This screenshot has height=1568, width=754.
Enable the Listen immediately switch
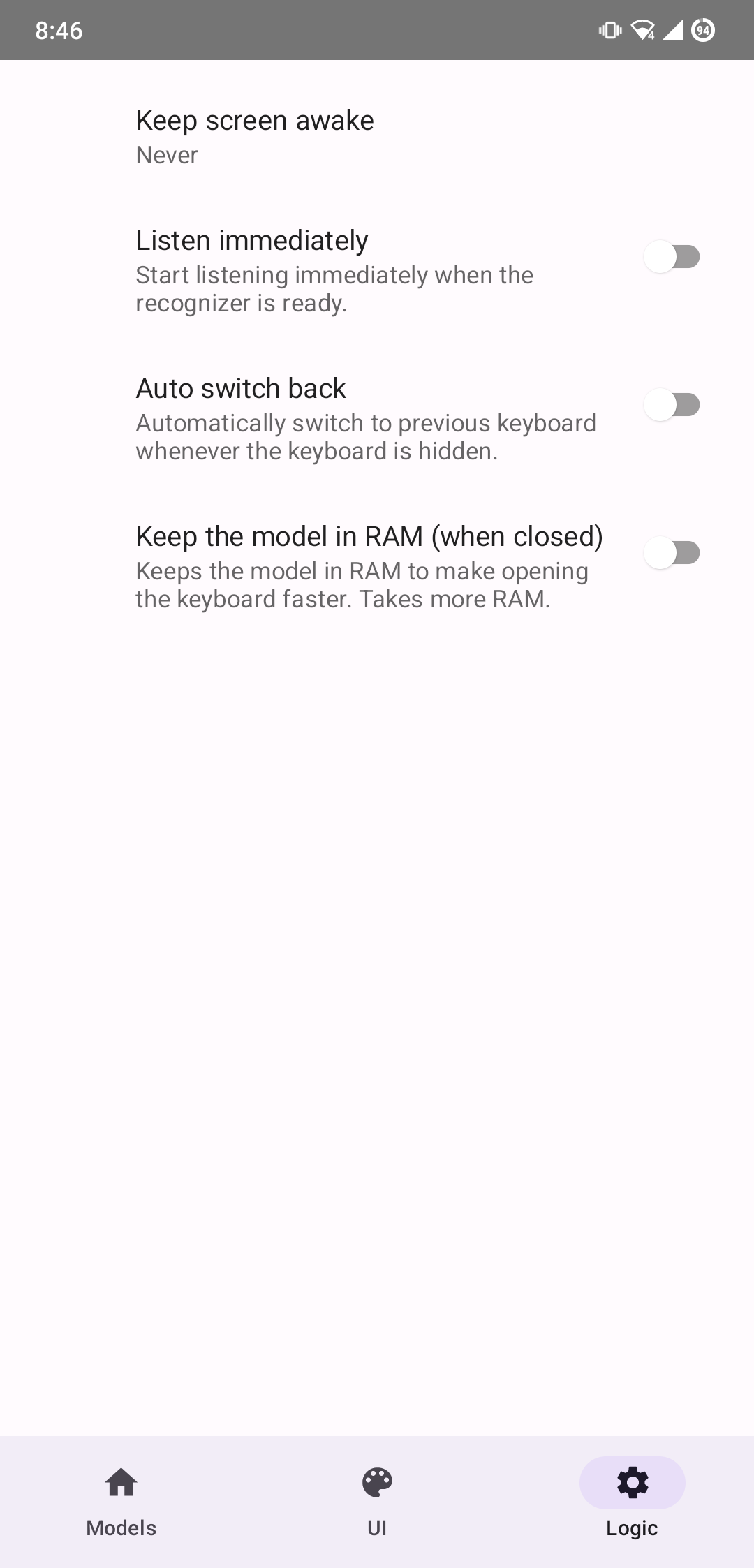[x=672, y=257]
